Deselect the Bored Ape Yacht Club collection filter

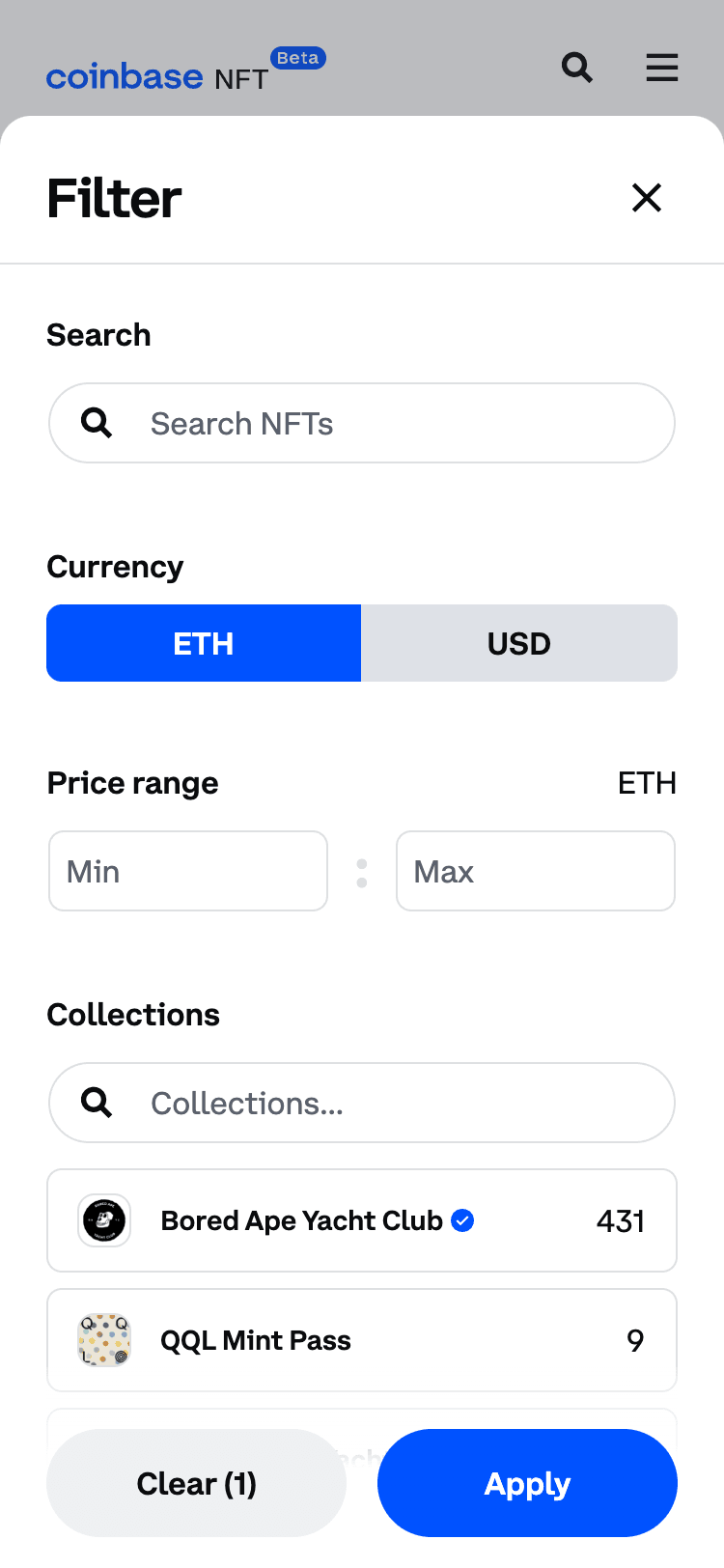pos(362,1220)
